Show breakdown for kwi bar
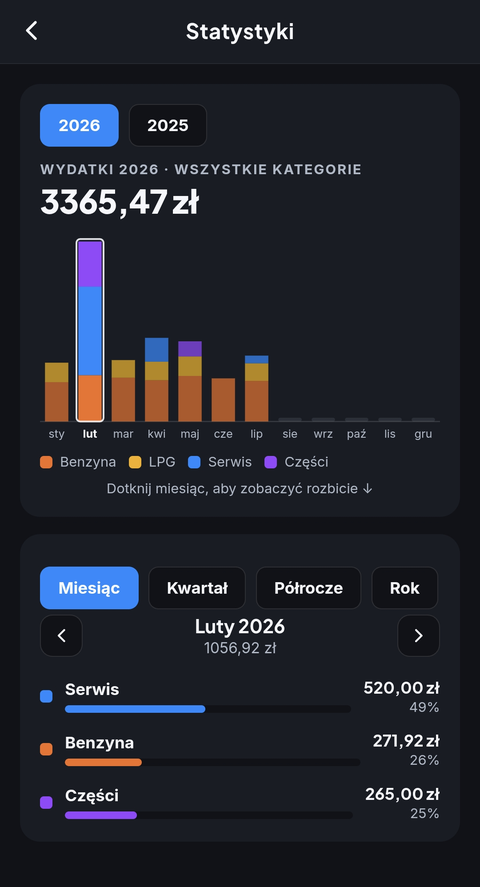 [x=157, y=380]
